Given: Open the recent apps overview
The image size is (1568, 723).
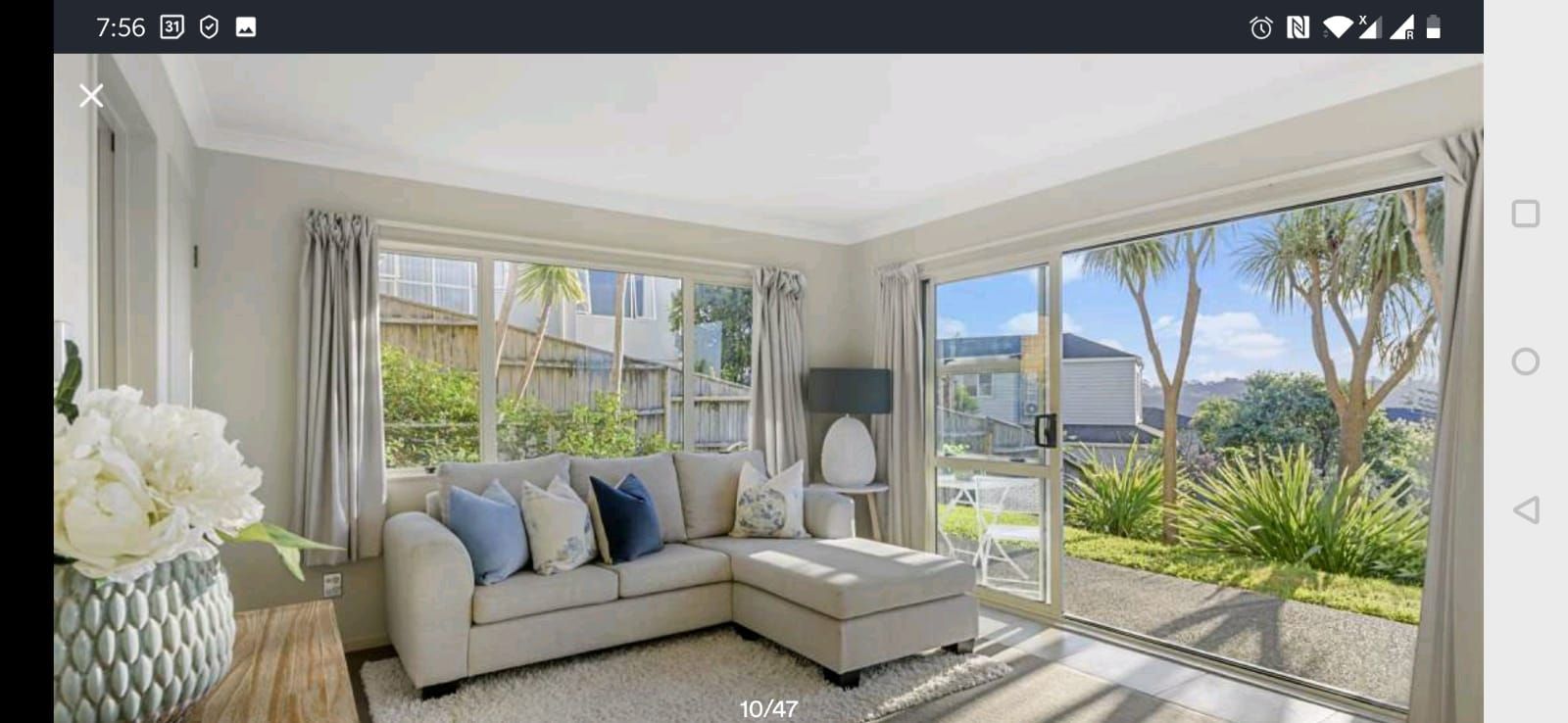Looking at the screenshot, I should point(1525,214).
